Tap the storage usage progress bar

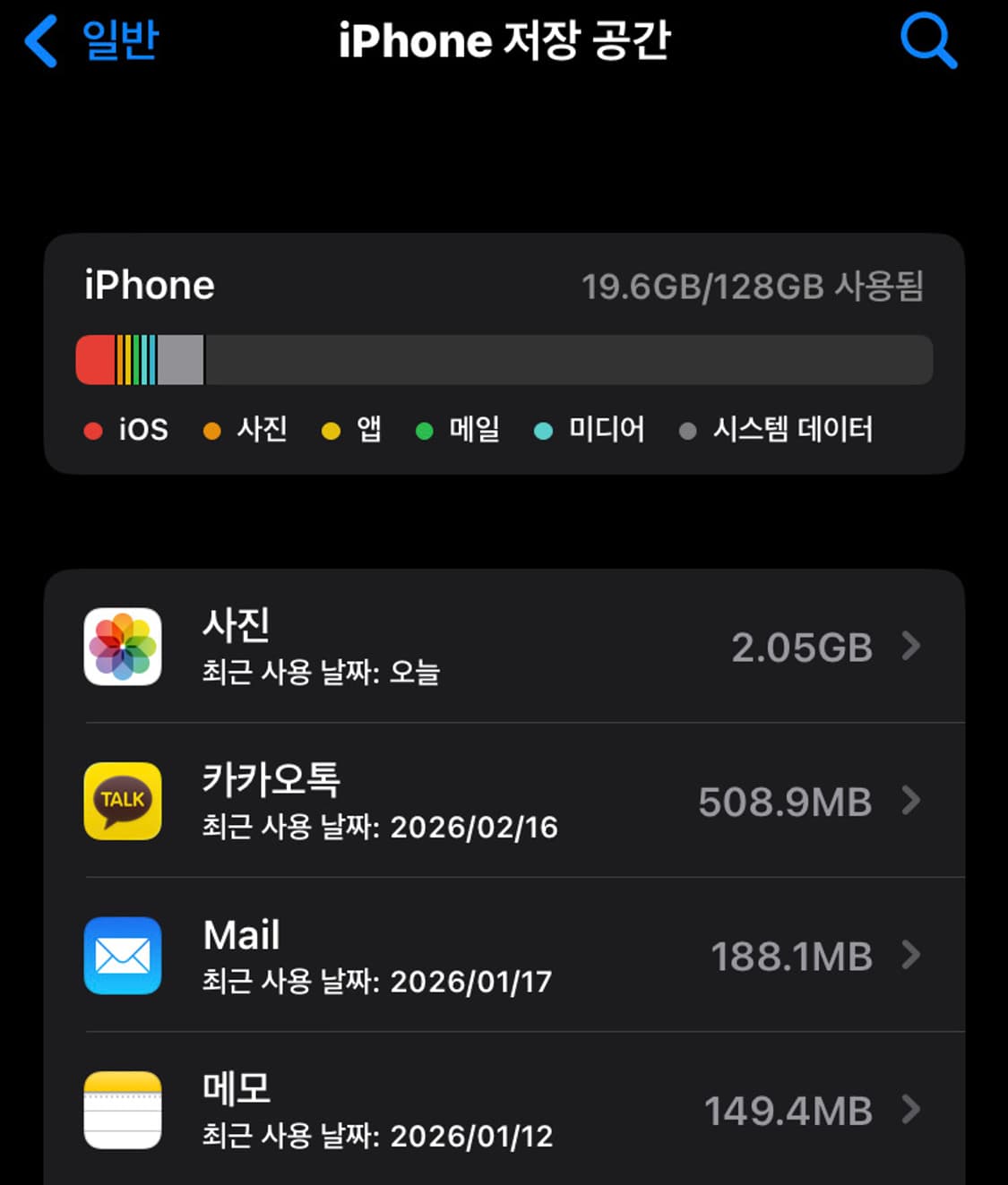[504, 359]
